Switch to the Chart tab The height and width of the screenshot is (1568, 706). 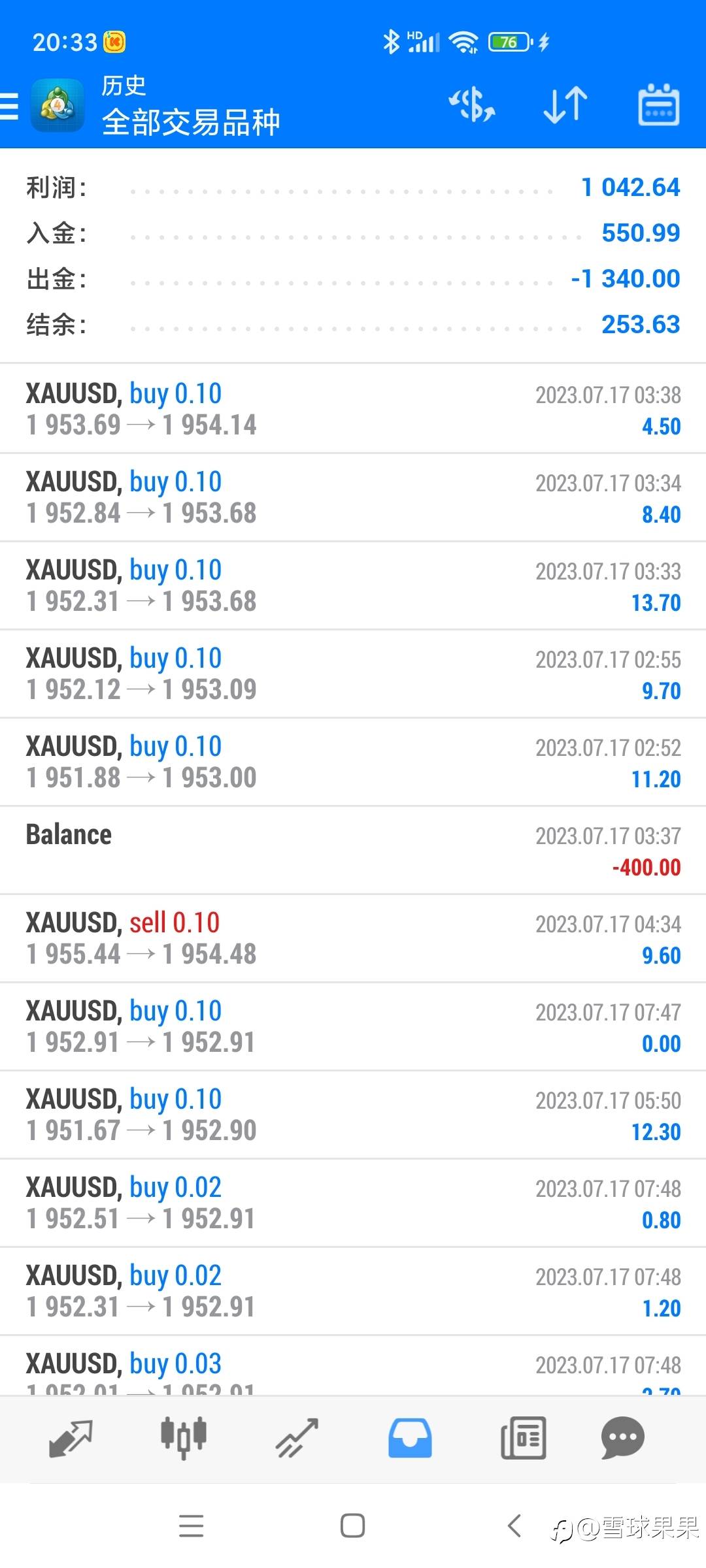coord(184,1438)
